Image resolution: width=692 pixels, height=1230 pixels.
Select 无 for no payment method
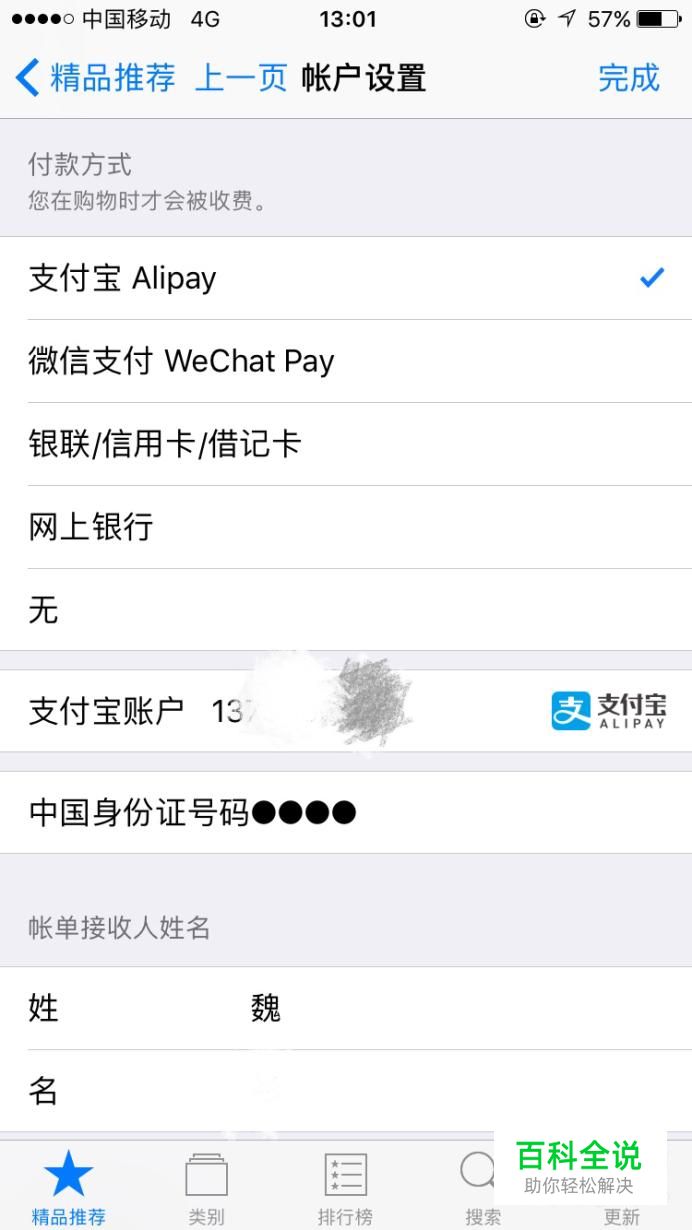point(345,609)
